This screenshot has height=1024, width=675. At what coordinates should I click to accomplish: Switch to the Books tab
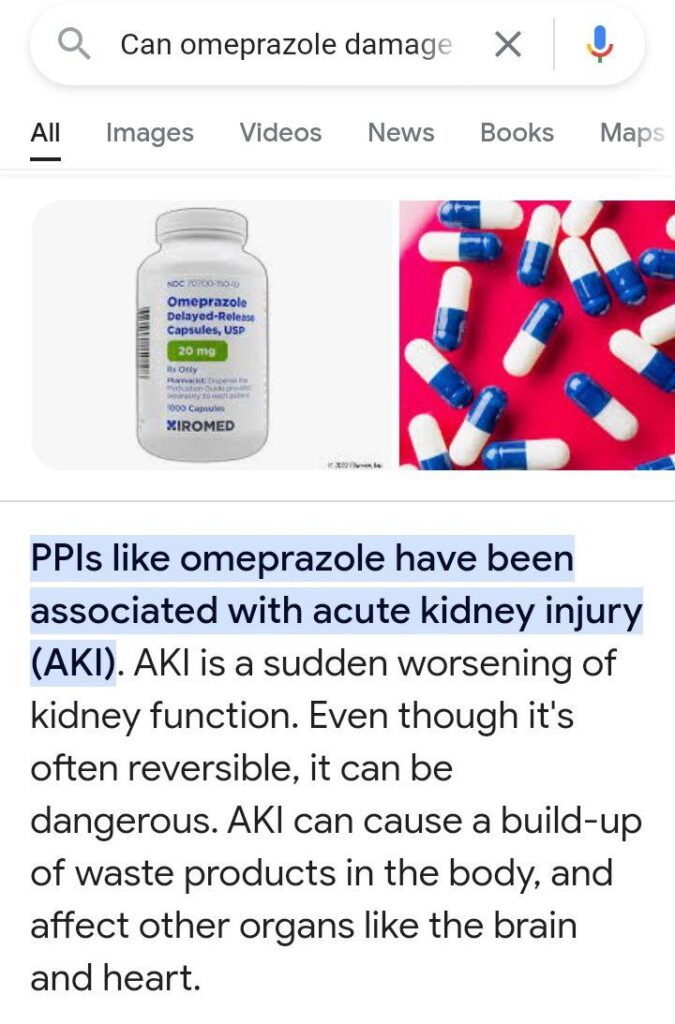click(516, 133)
